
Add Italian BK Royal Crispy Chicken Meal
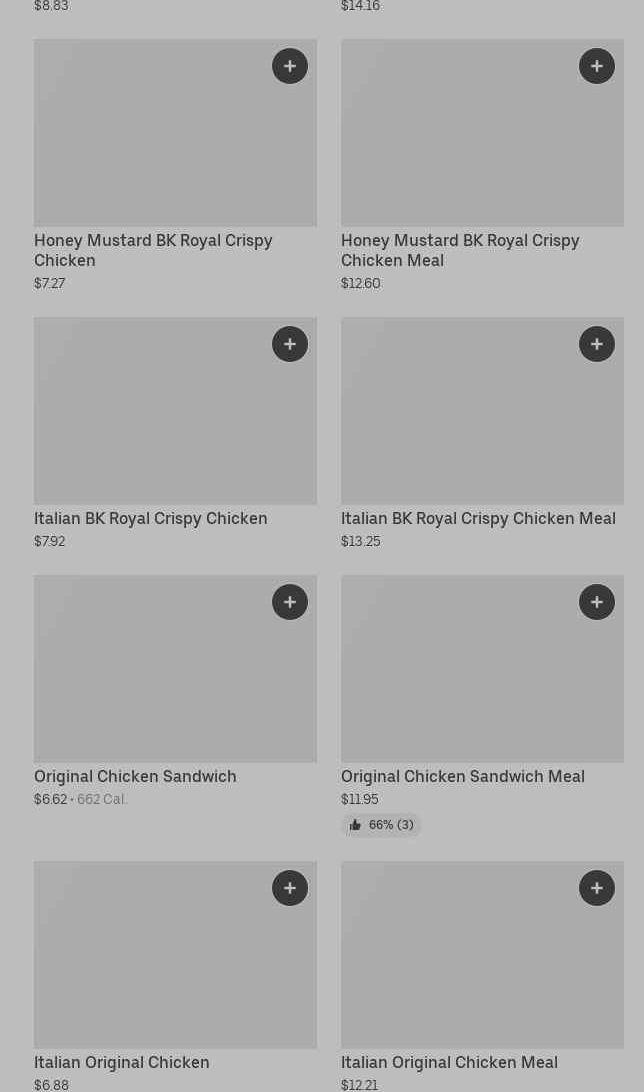[x=597, y=344]
